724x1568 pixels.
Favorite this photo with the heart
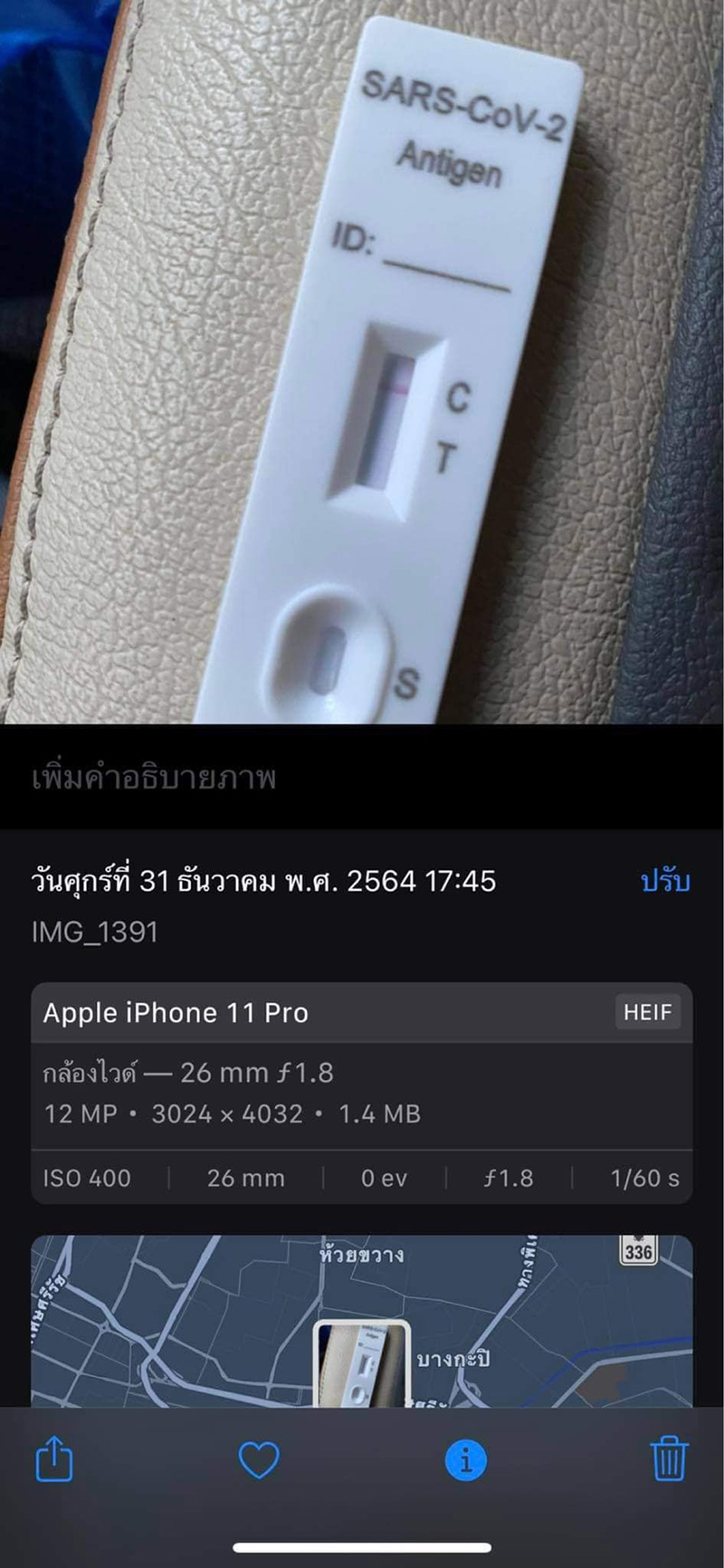[x=259, y=1459]
